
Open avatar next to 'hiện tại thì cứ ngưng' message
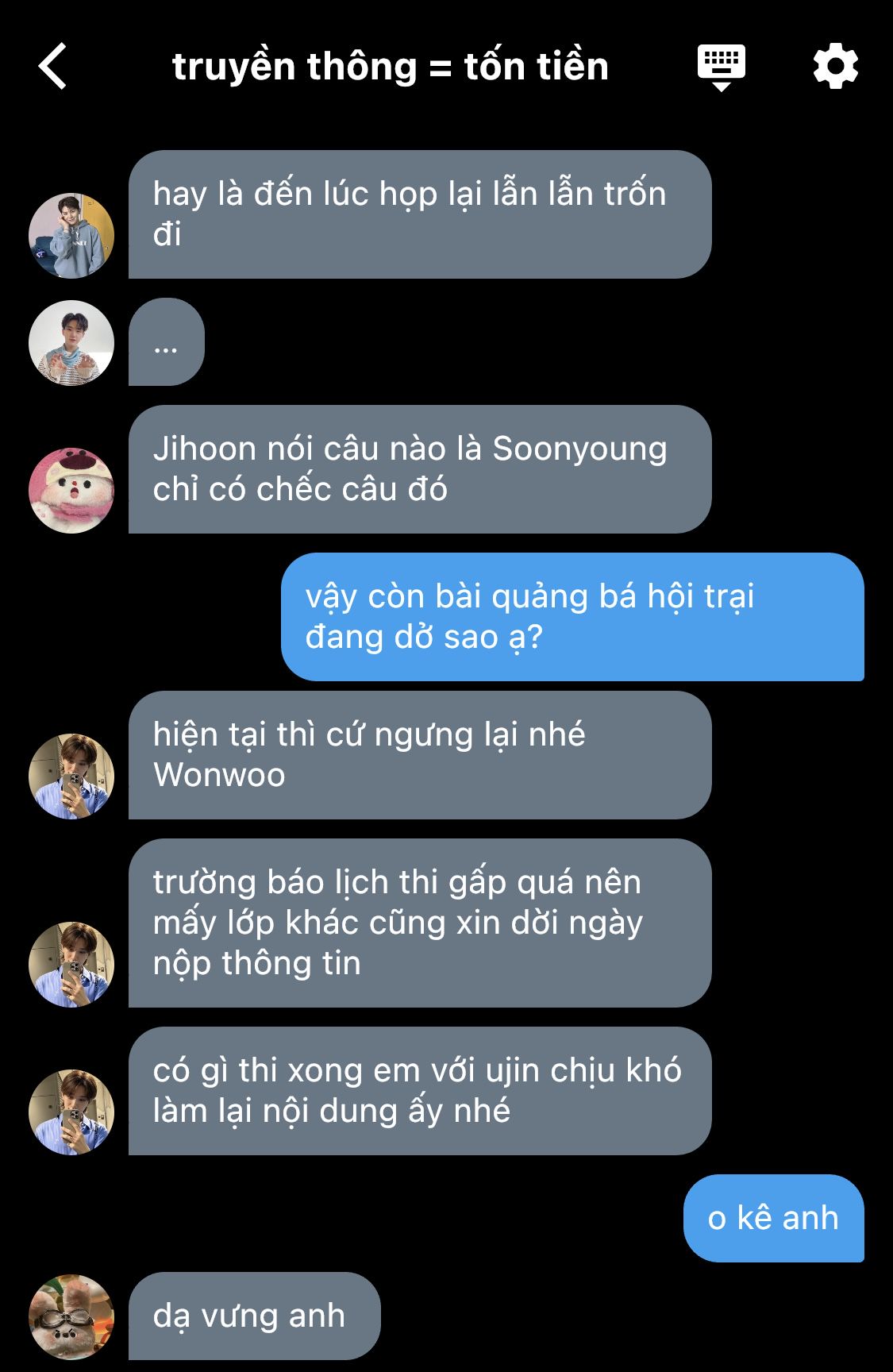[x=71, y=776]
